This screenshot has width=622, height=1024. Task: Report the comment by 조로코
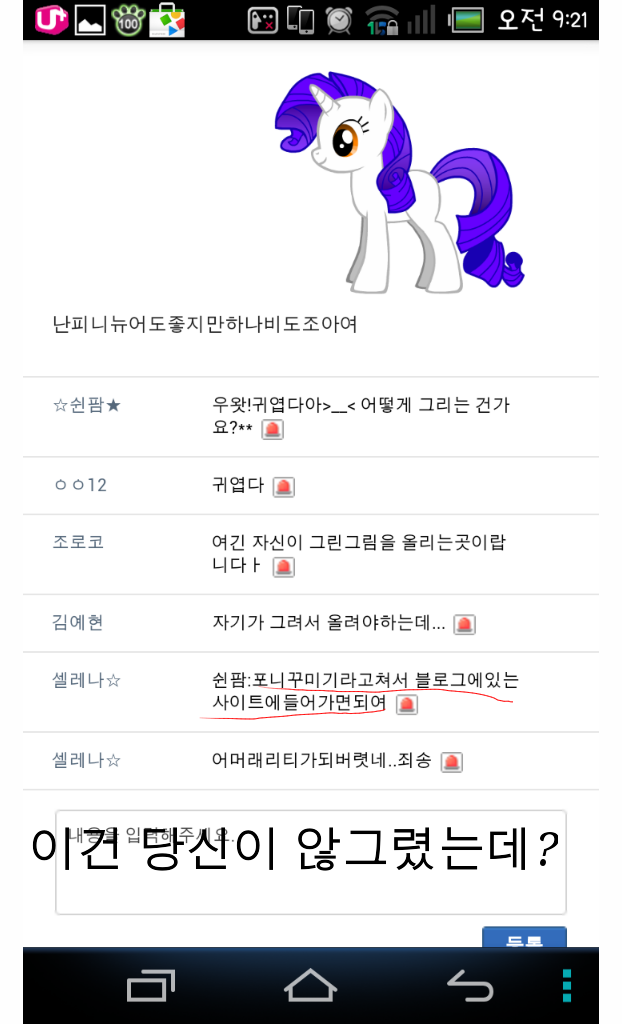(284, 567)
